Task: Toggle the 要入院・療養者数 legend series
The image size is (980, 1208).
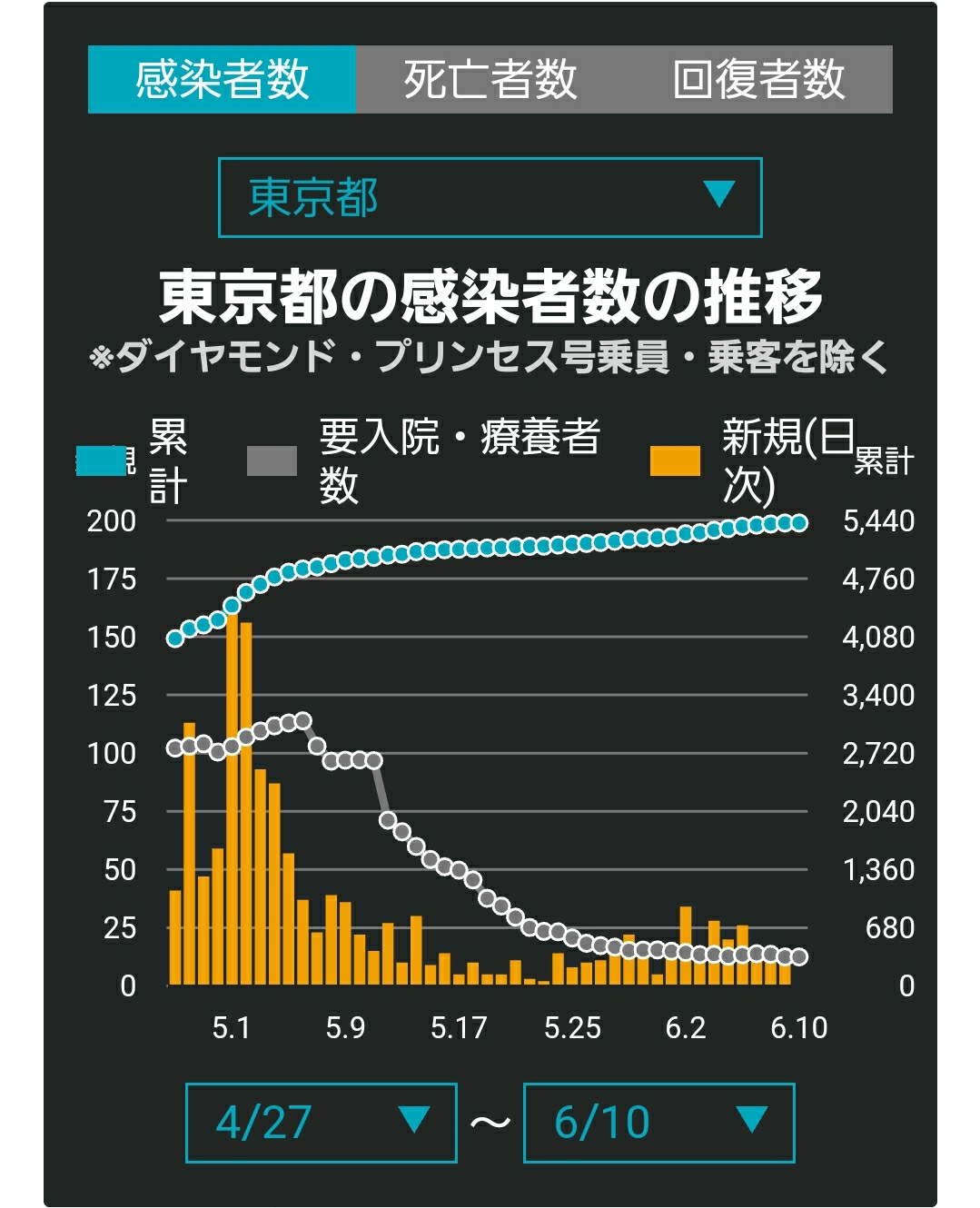Action: 424,461
